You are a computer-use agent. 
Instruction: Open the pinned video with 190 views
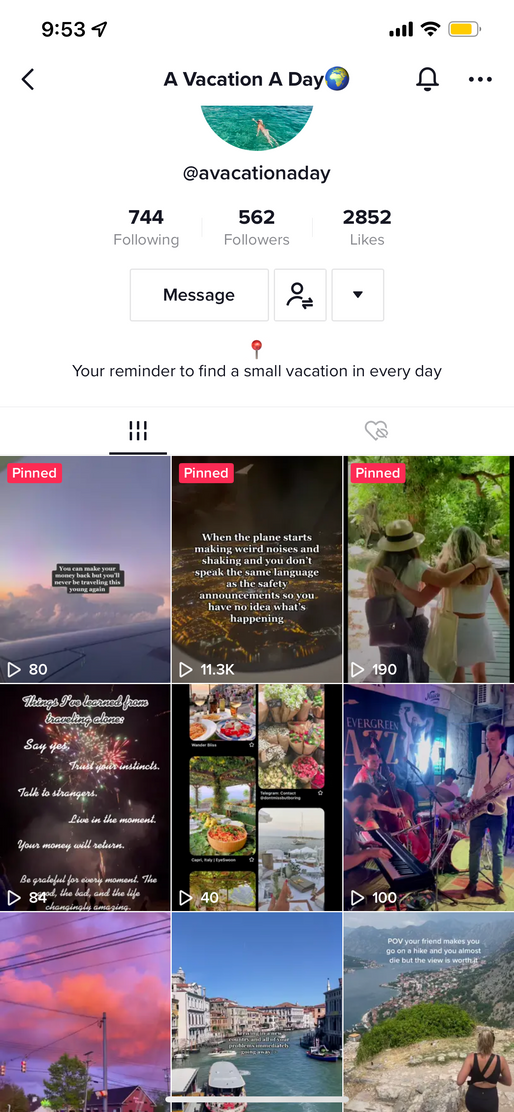tap(429, 569)
